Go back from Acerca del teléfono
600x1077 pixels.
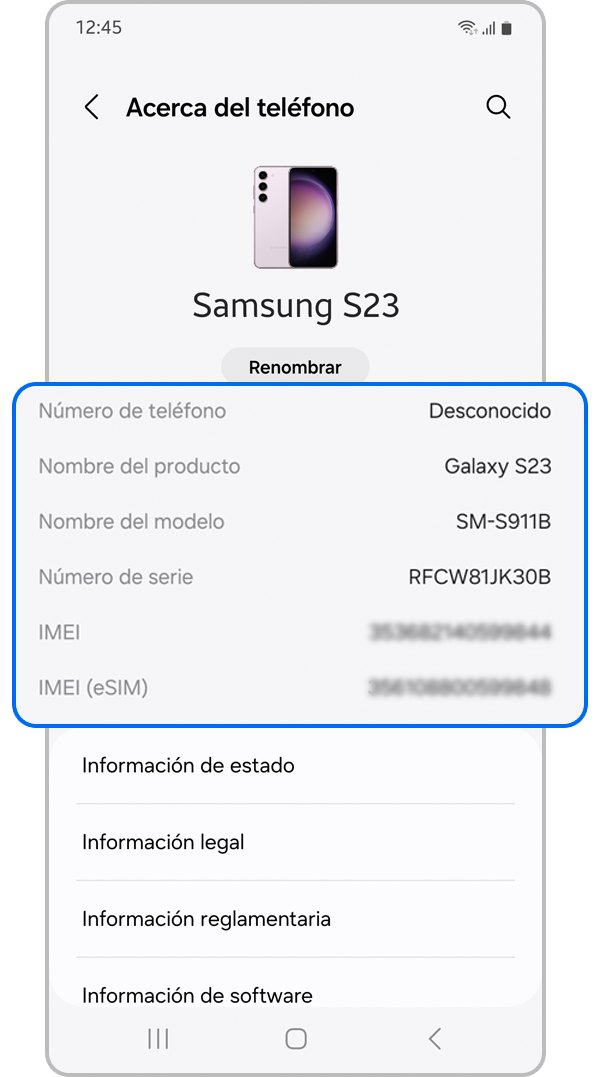[x=92, y=108]
